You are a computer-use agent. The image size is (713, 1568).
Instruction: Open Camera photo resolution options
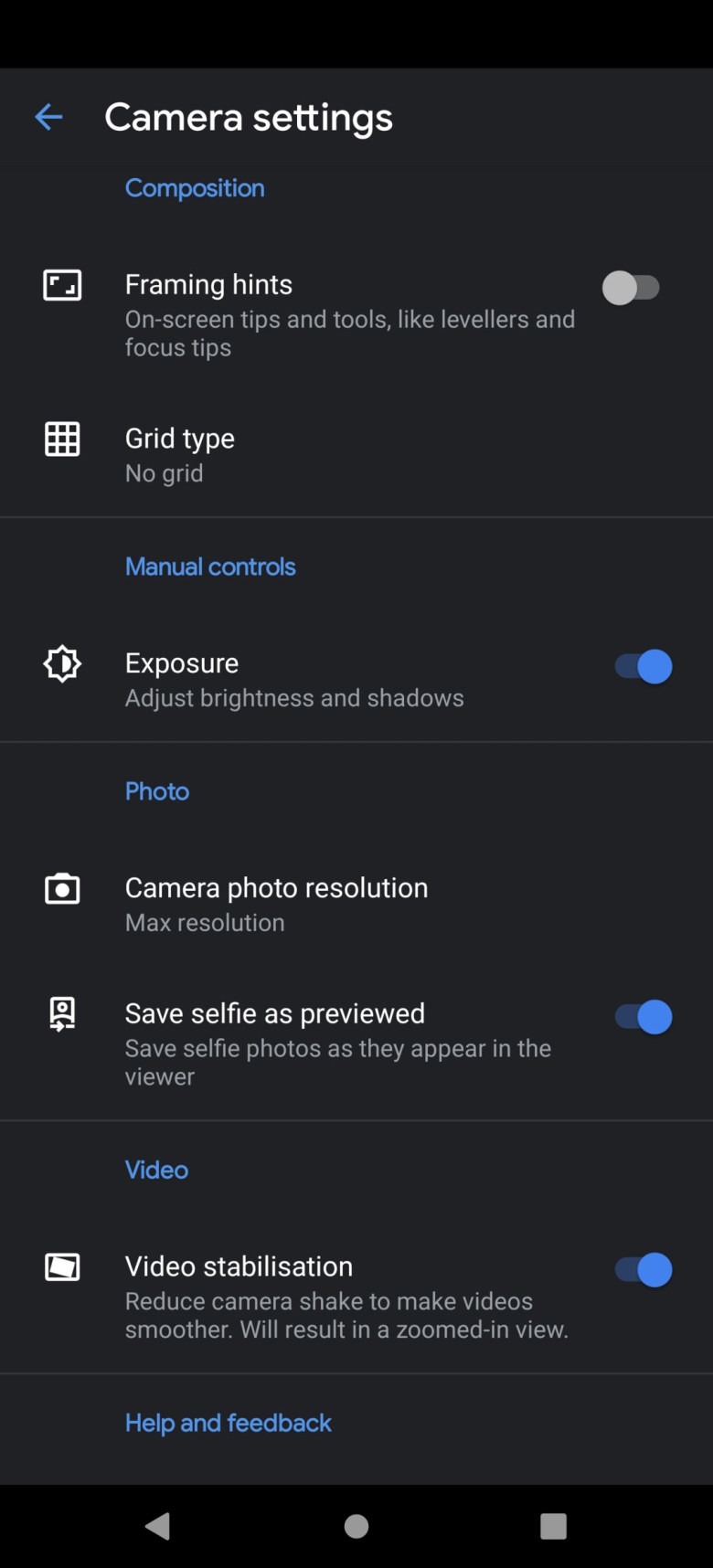coord(356,905)
